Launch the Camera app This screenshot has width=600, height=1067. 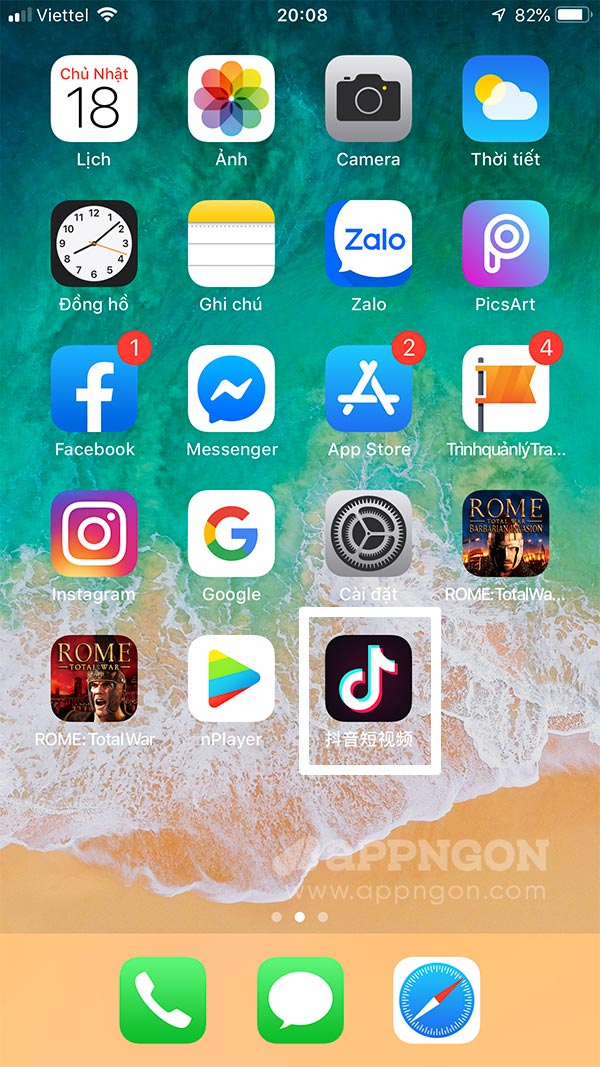pyautogui.click(x=368, y=99)
